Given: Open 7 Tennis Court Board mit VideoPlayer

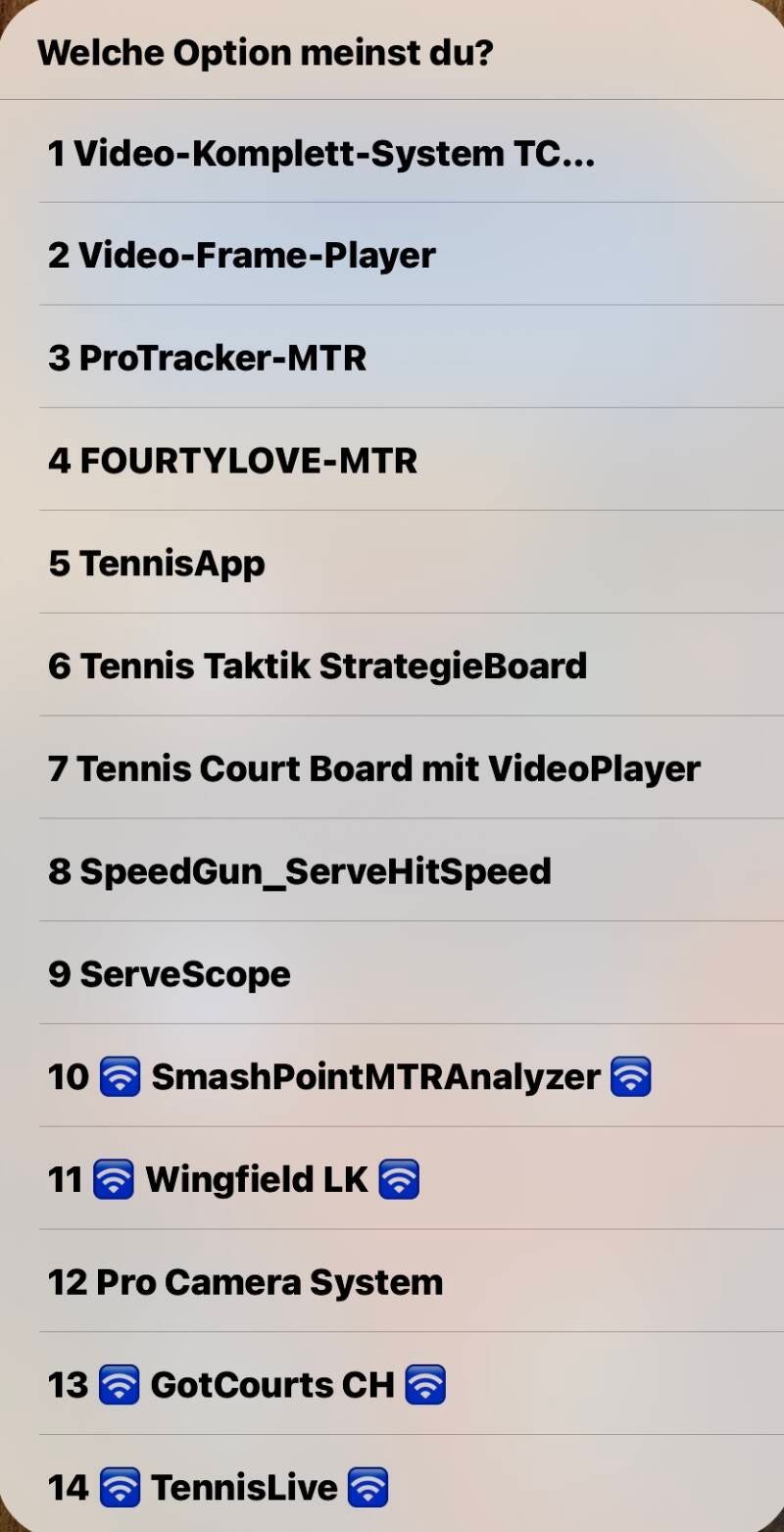Looking at the screenshot, I should pos(374,769).
